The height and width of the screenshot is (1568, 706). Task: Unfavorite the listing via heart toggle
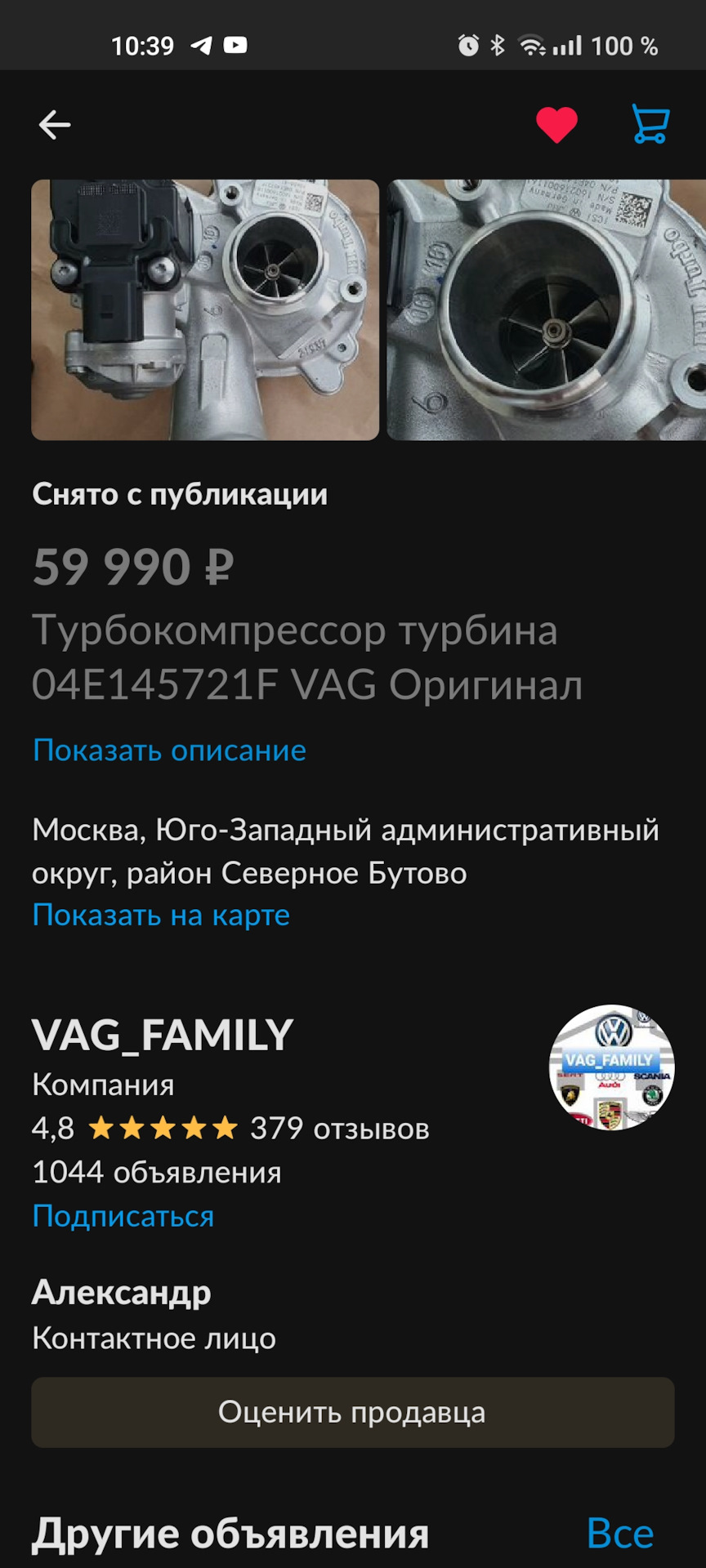[556, 124]
